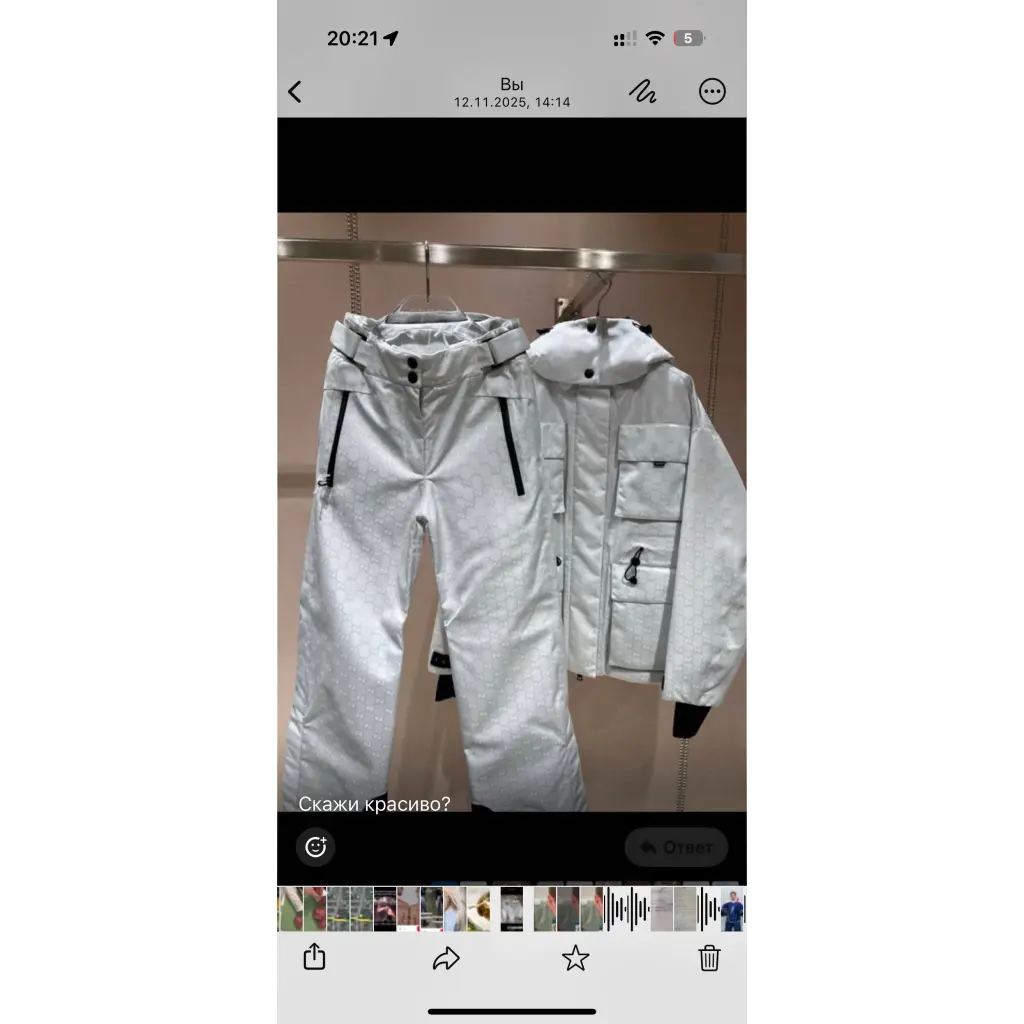The image size is (1024, 1024).
Task: Delete this photo with the trash icon
Action: tap(709, 958)
